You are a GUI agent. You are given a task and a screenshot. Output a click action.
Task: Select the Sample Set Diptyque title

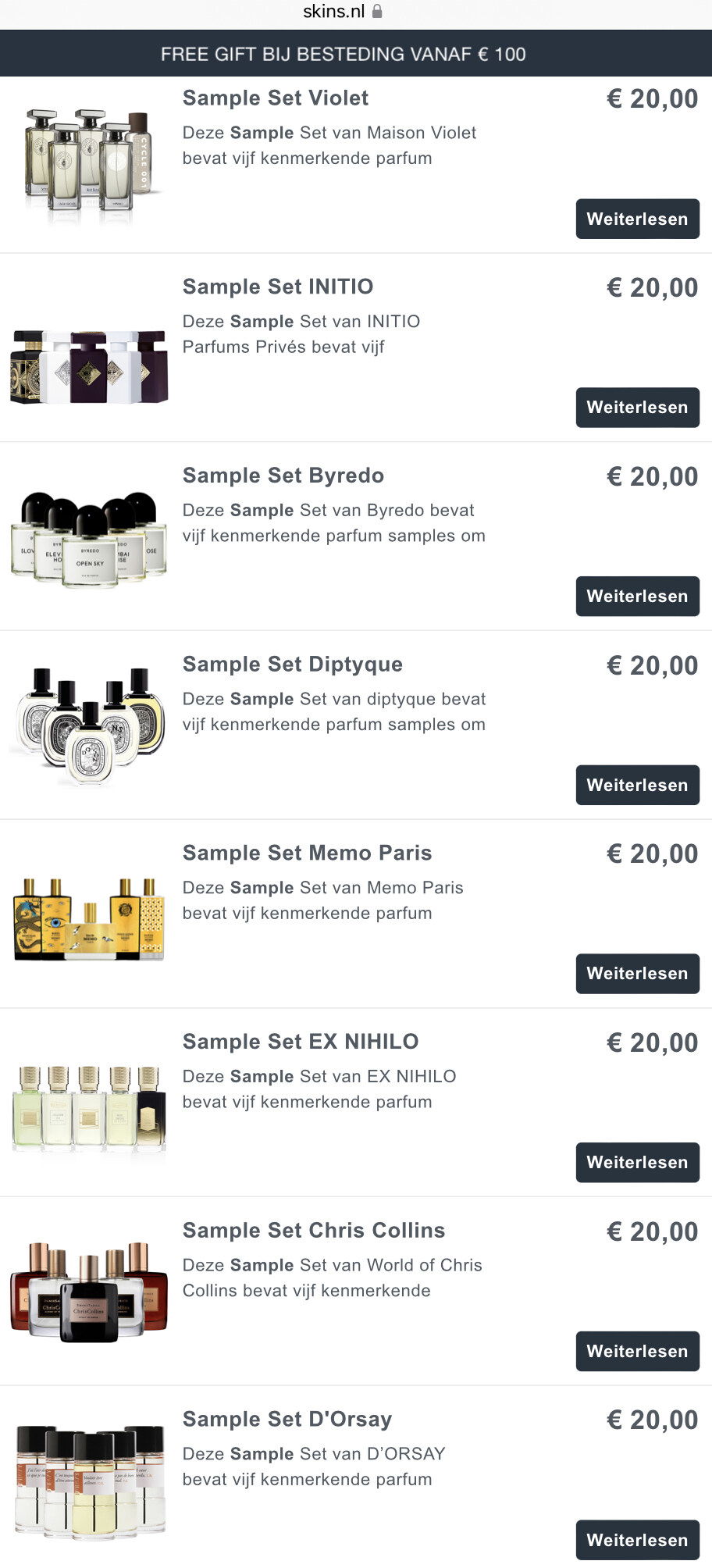point(293,665)
